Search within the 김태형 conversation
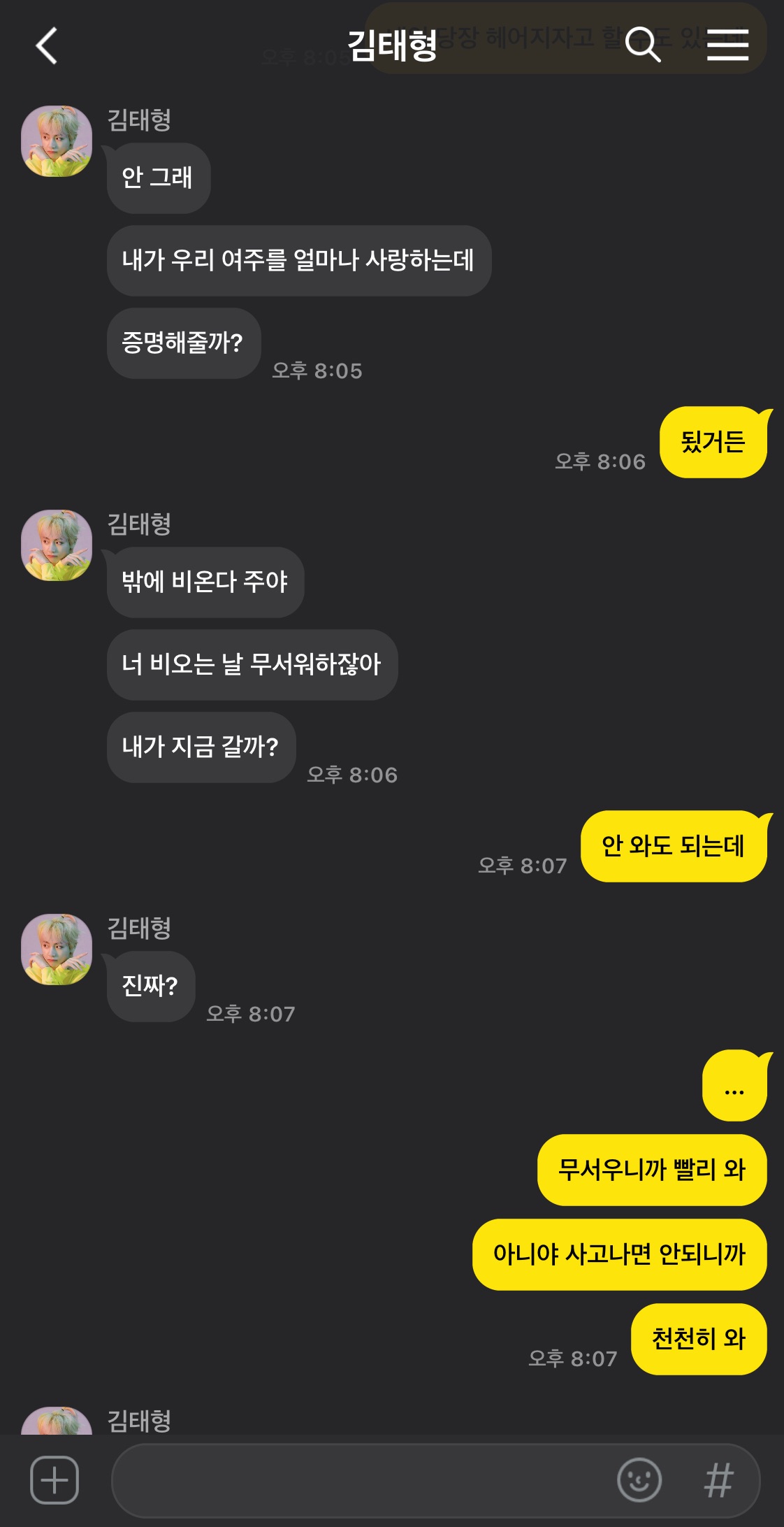Screen dimensions: 784x1527 point(642,45)
